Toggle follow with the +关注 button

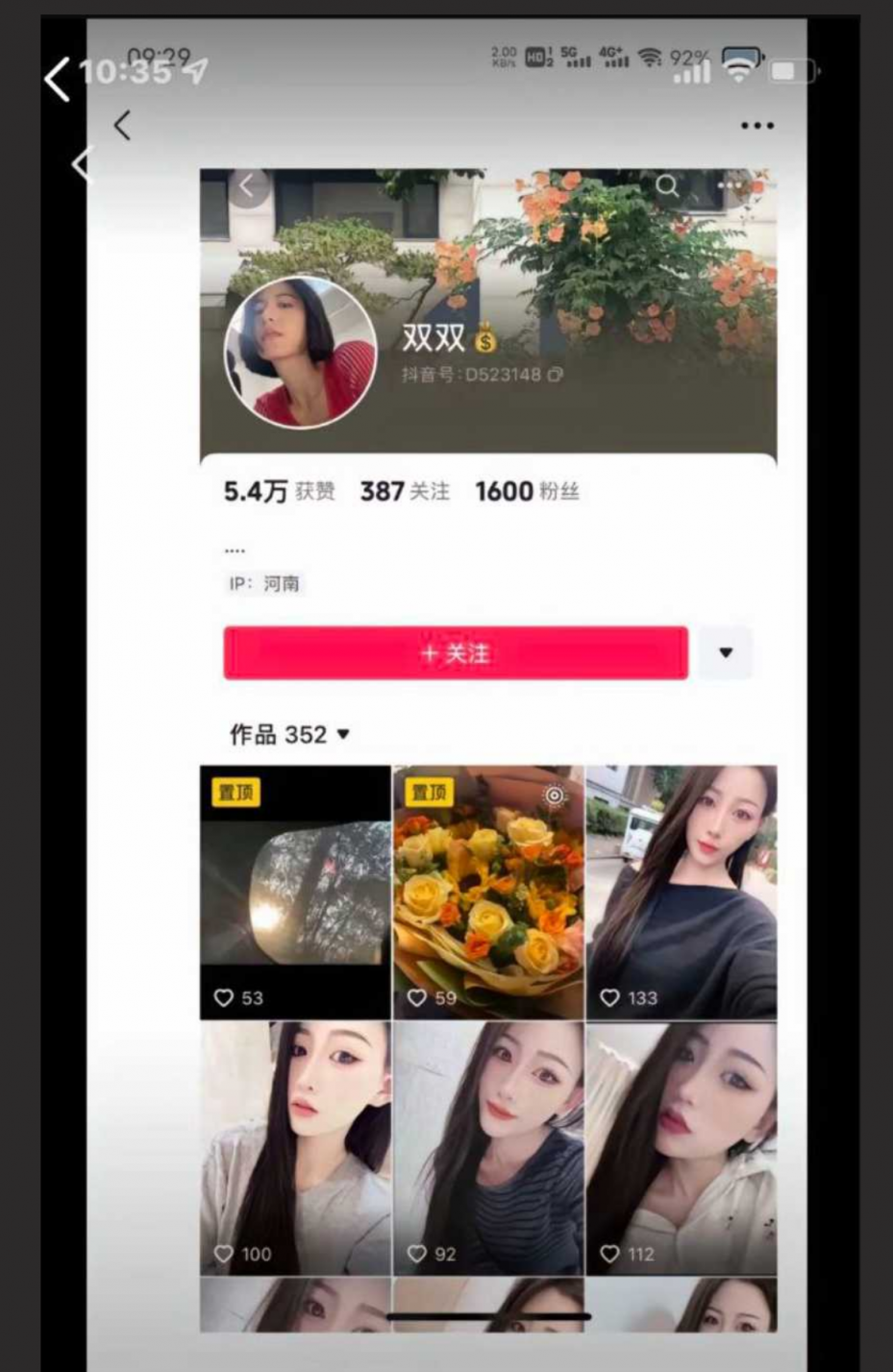coord(455,653)
